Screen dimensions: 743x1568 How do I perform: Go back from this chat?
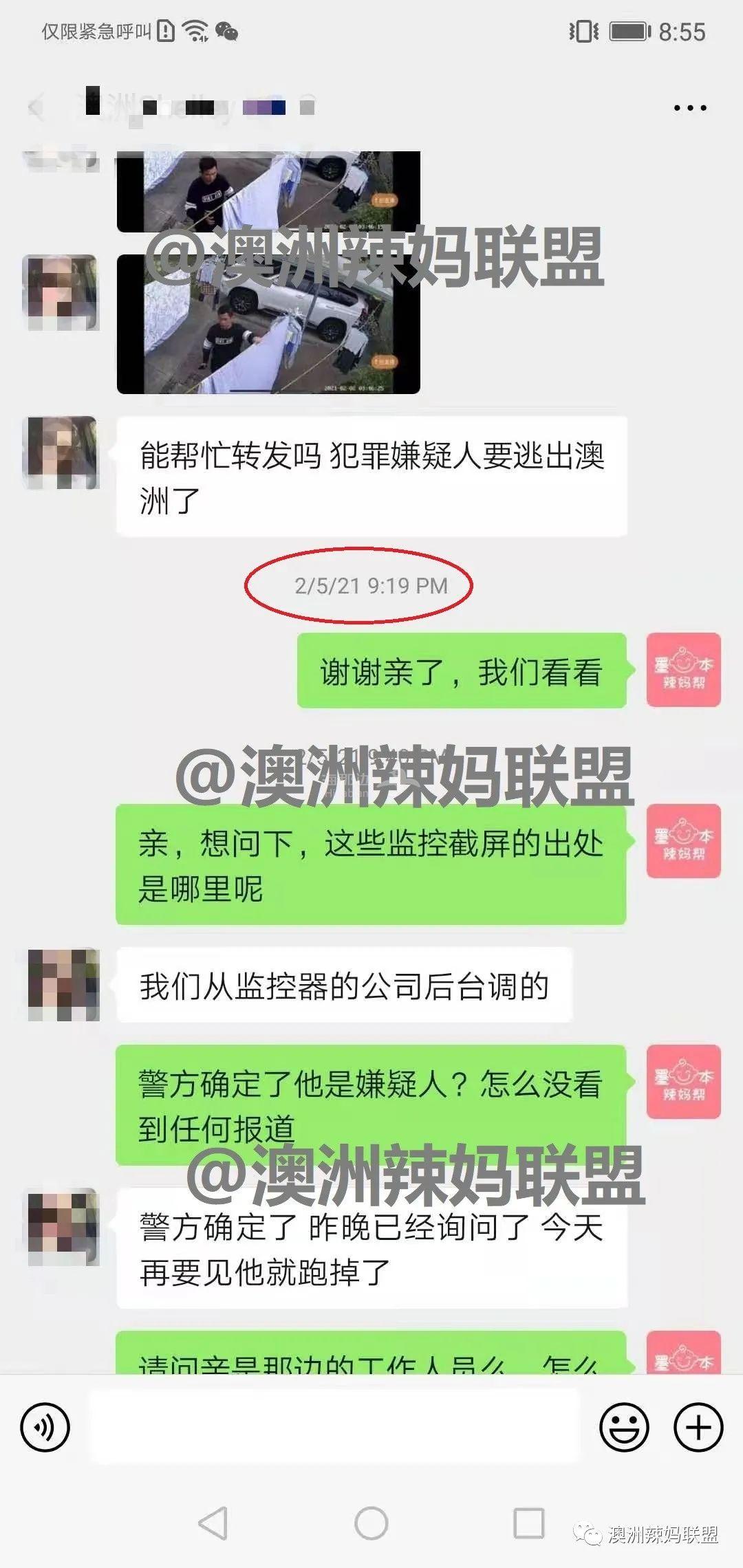pos(36,107)
